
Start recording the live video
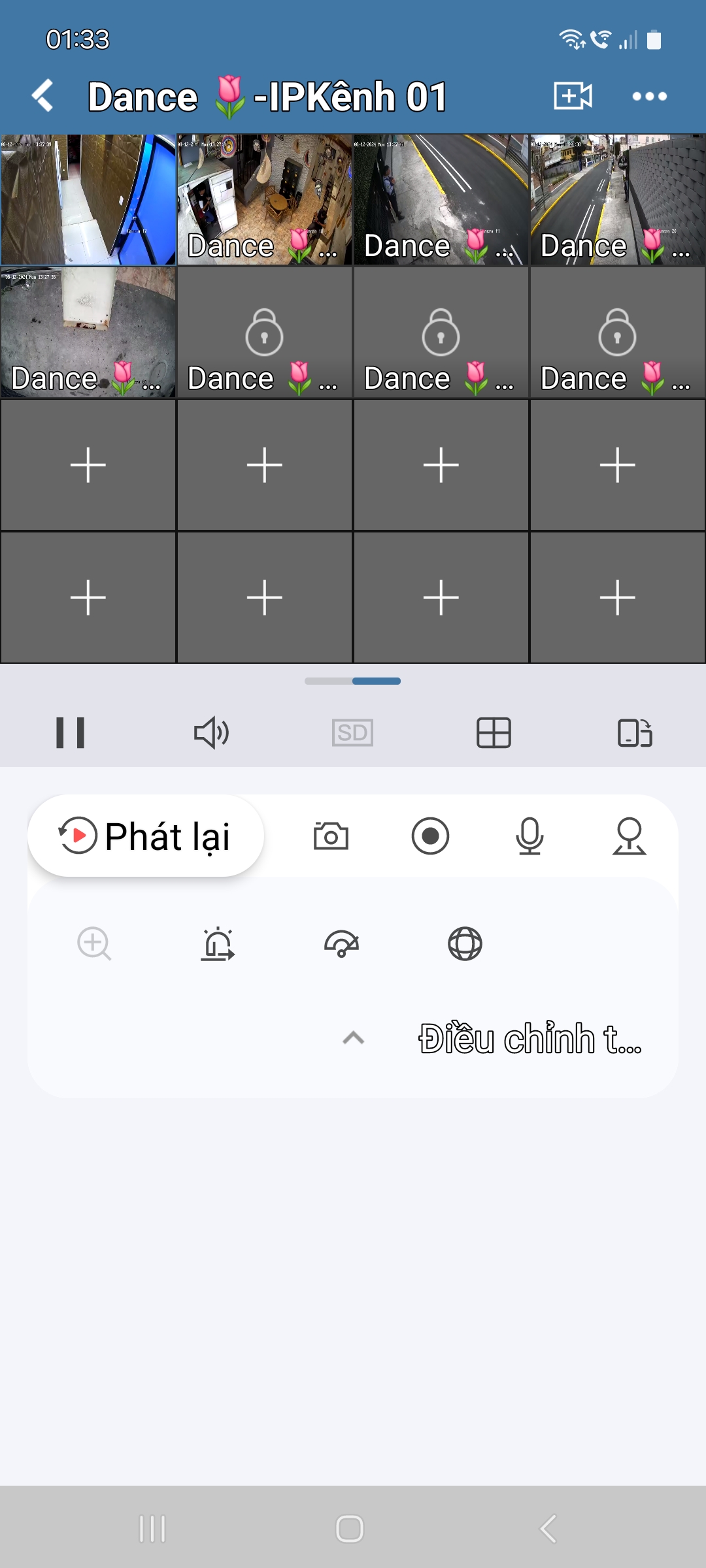430,836
